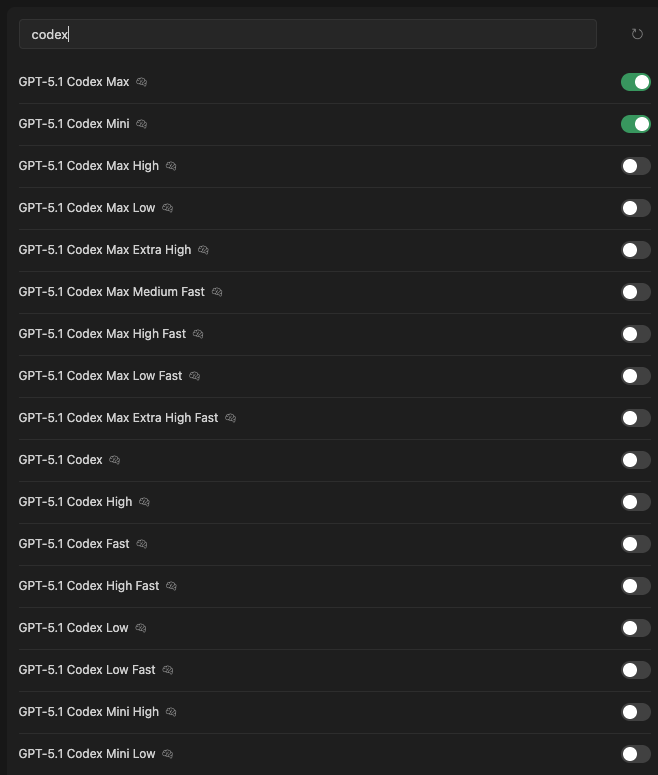Switch on GPT-5.1 Codex Mini High

[635, 712]
